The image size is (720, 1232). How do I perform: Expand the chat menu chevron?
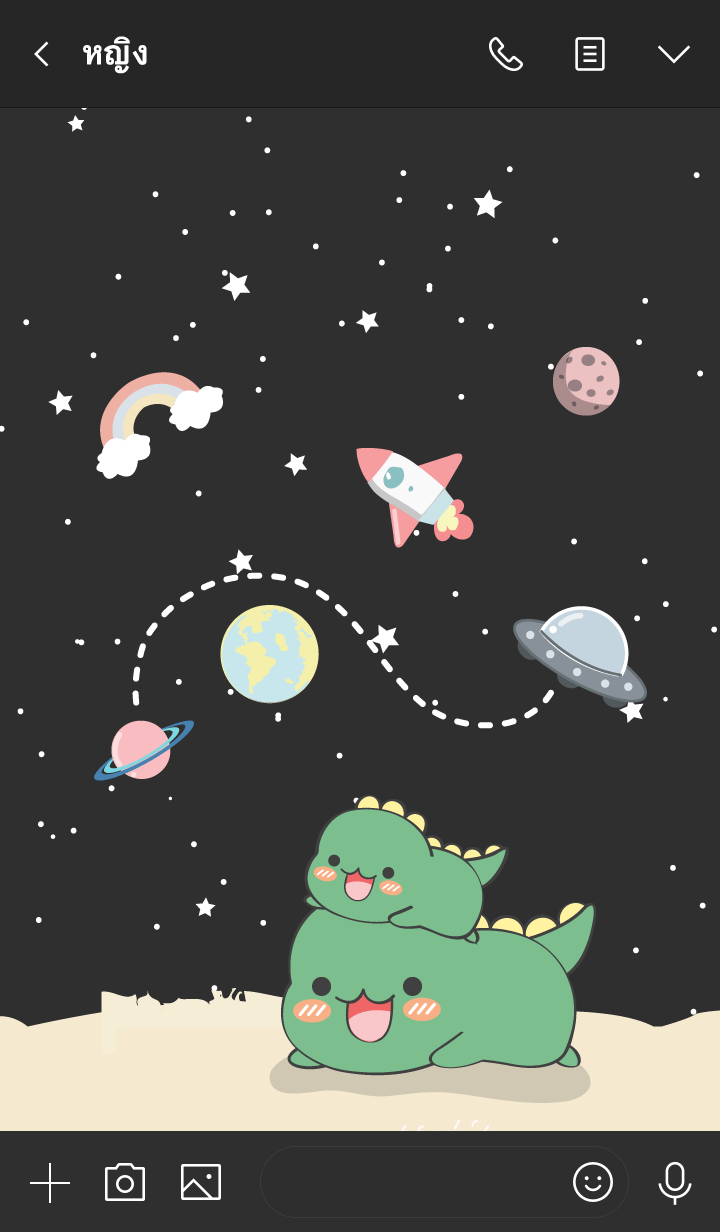(x=673, y=54)
